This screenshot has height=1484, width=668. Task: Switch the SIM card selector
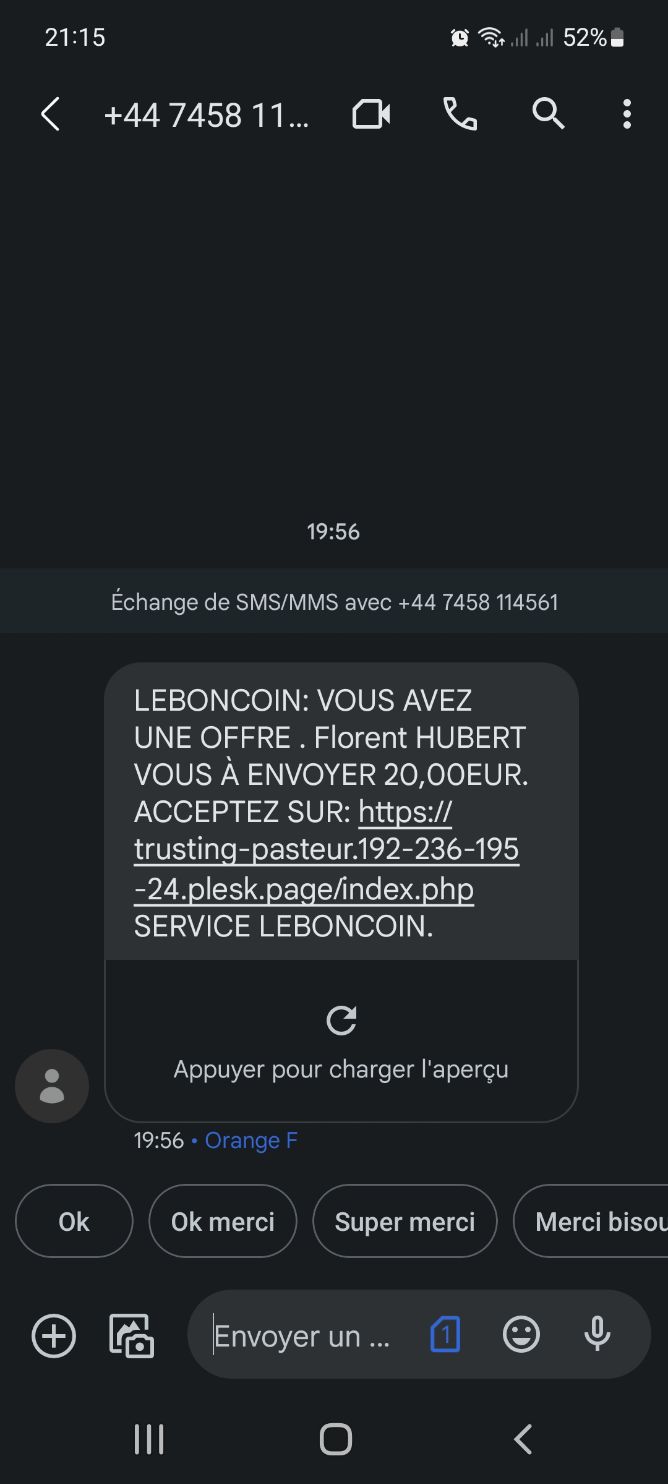(445, 1335)
